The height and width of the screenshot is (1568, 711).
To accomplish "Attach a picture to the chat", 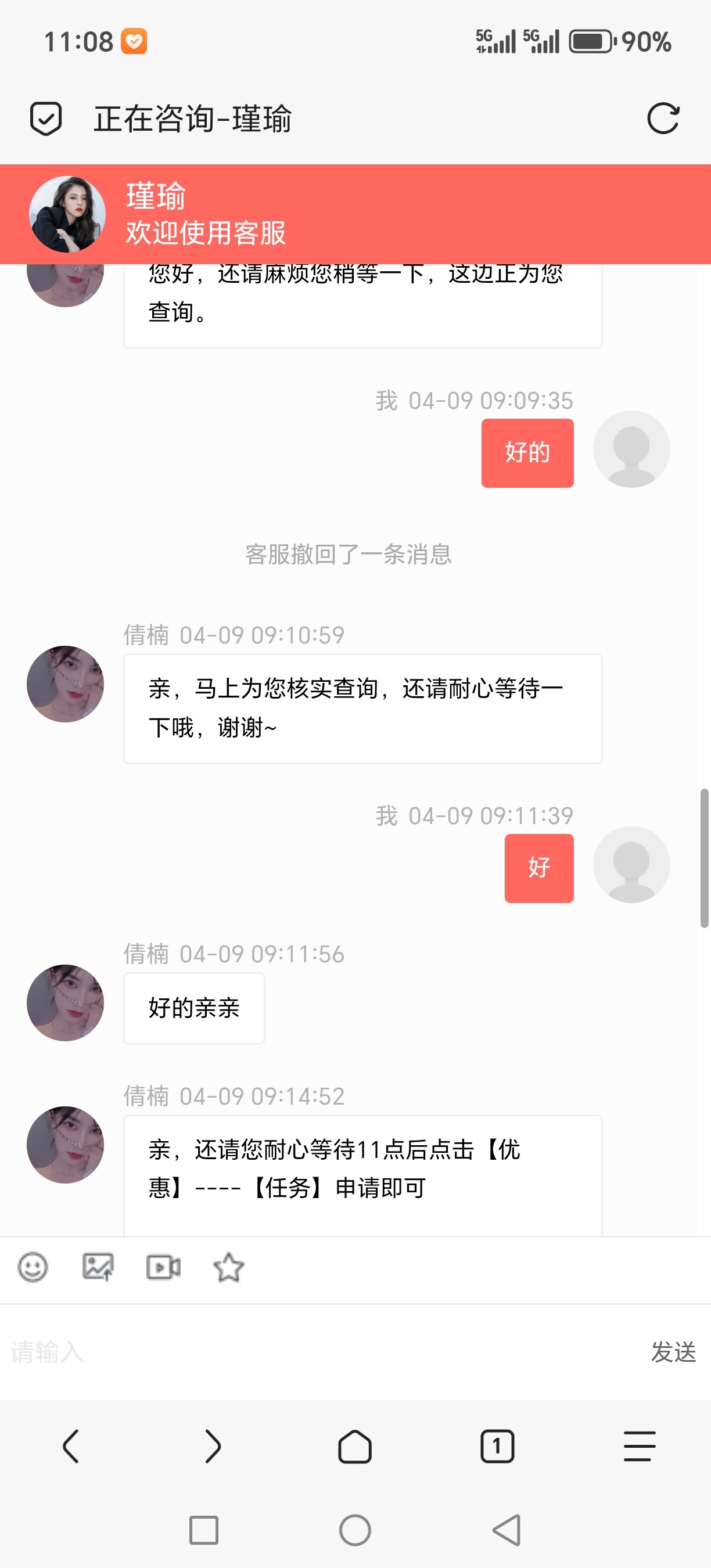I will [x=98, y=1267].
